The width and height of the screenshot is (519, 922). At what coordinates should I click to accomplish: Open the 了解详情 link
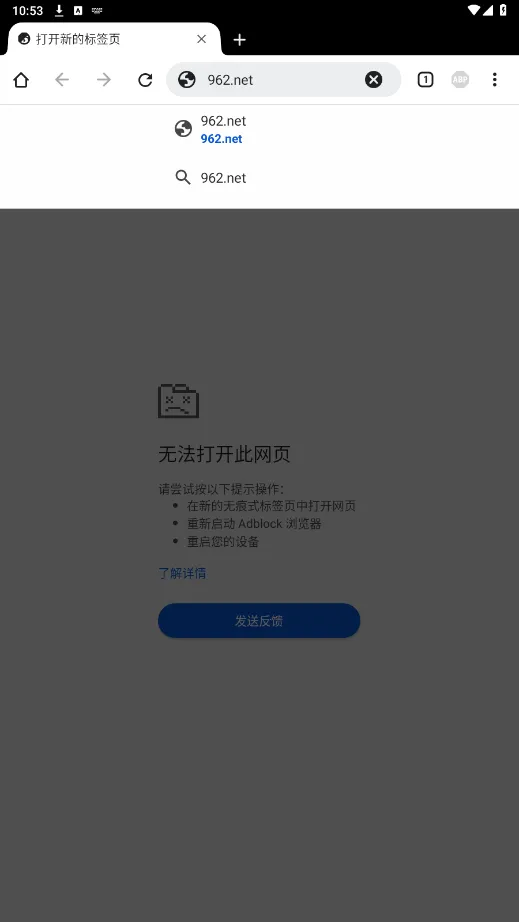[182, 573]
